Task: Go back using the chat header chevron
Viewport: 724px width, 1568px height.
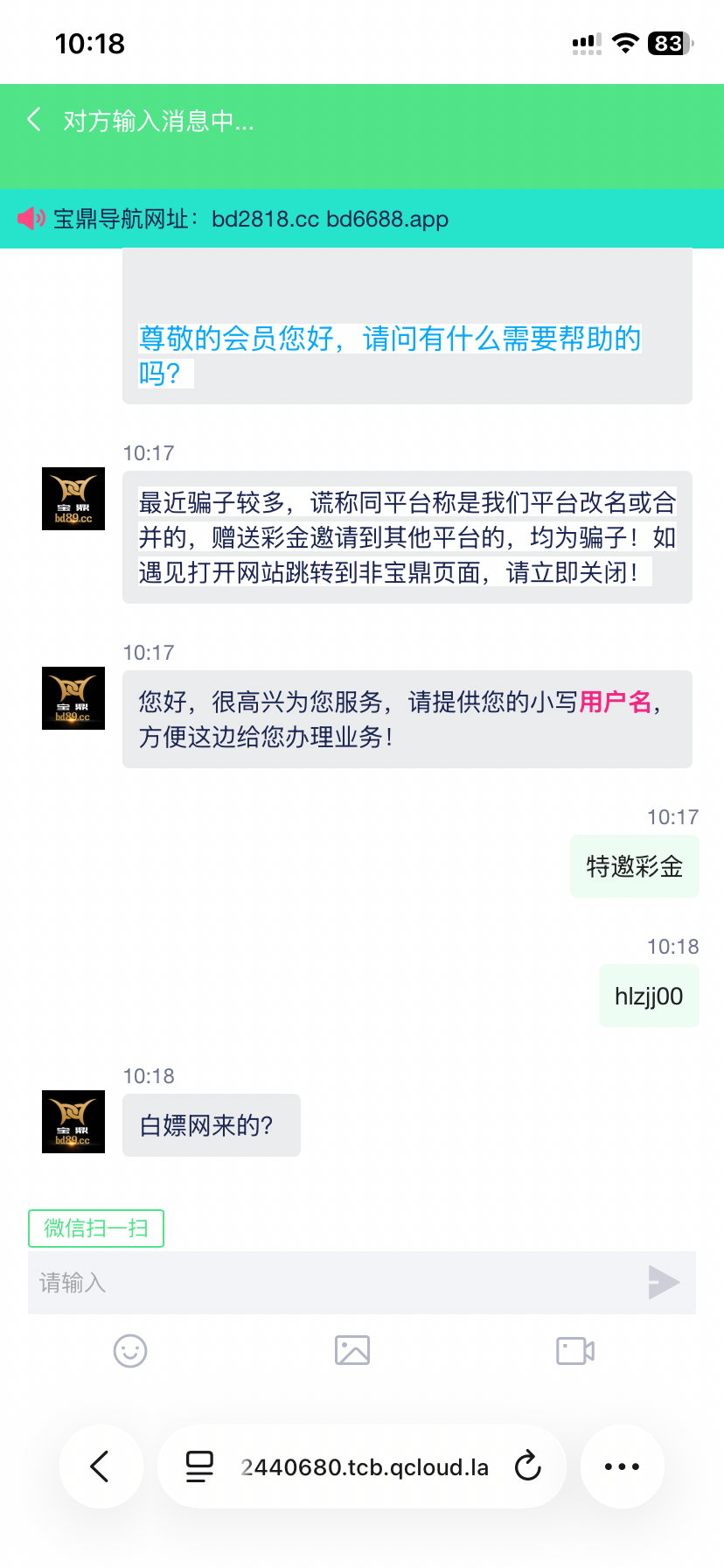Action: 32,120
